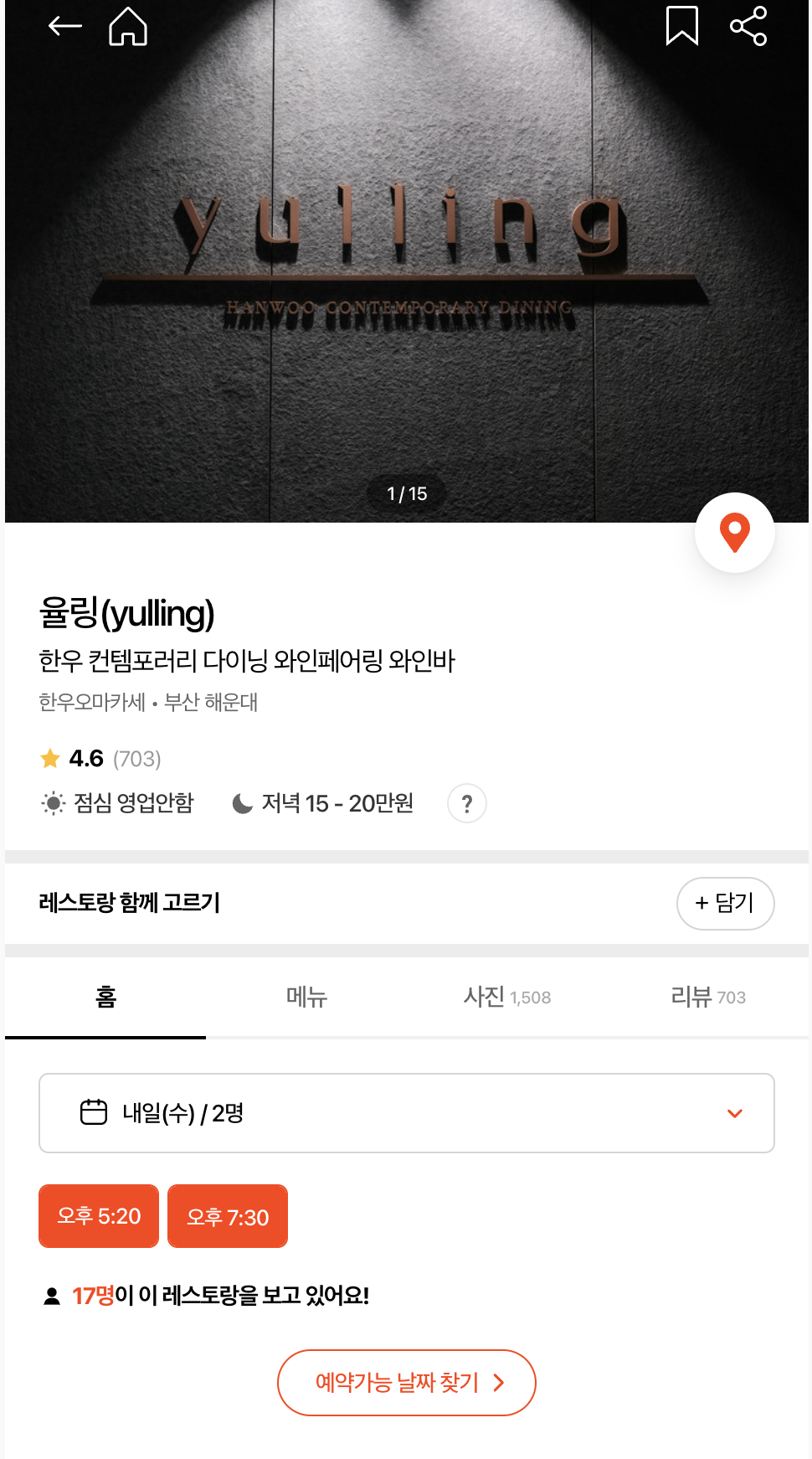Click the question mark for price info
This screenshot has height=1459, width=812.
coord(466,803)
